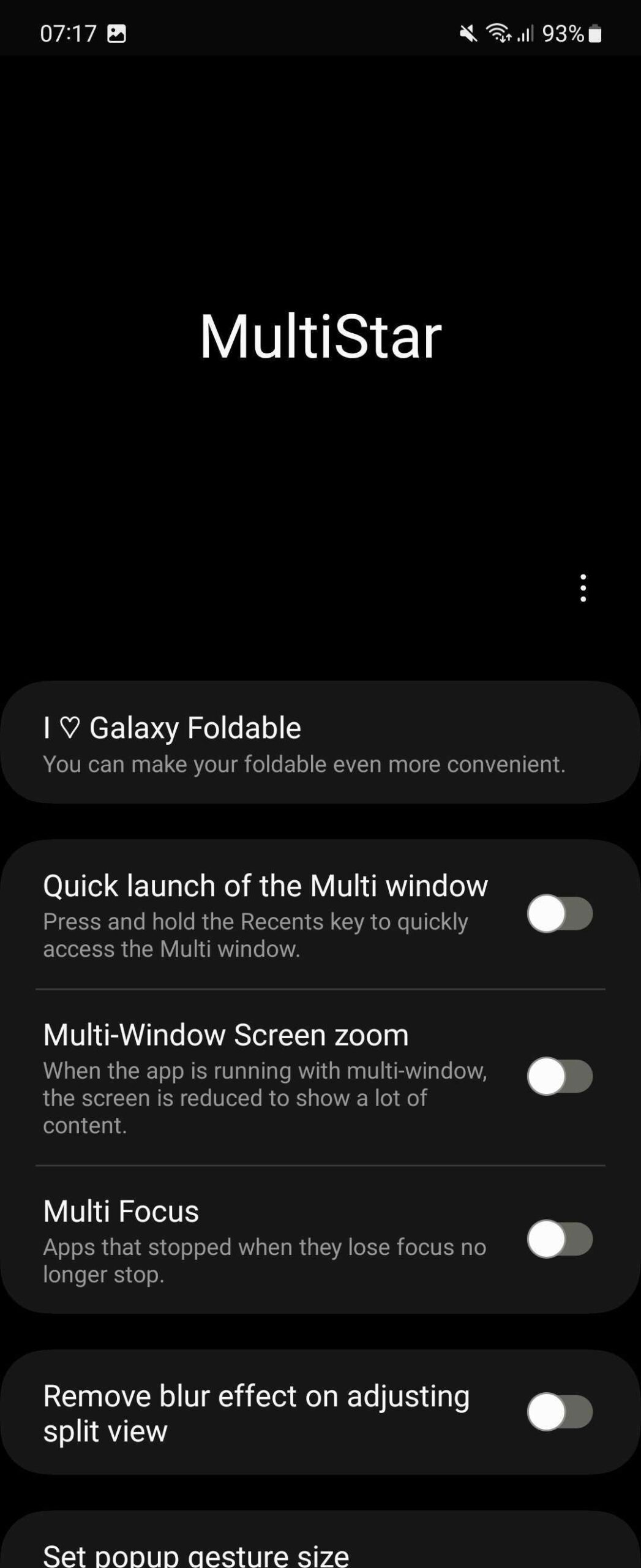Enable Quick launch of the Multi window

coord(560,913)
